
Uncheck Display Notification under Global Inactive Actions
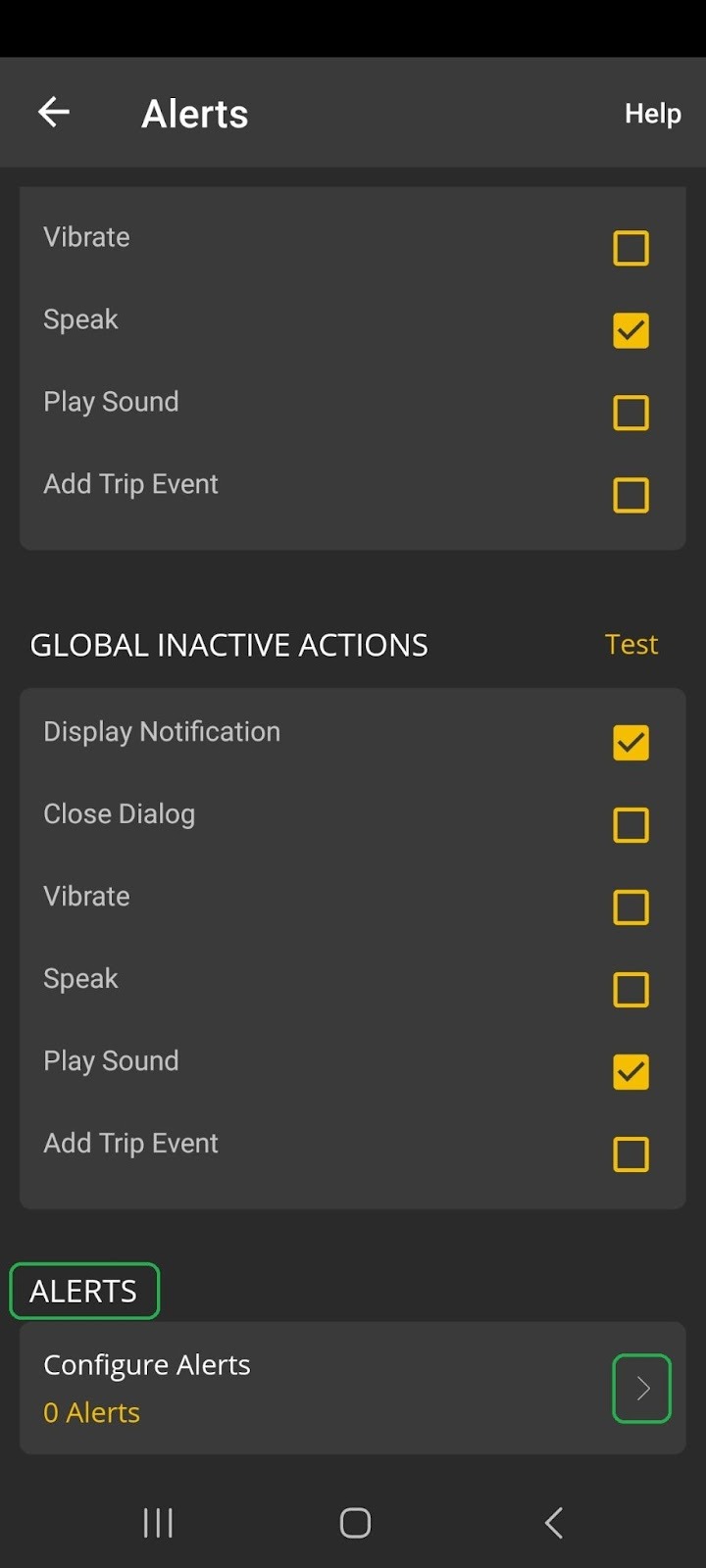tap(630, 743)
